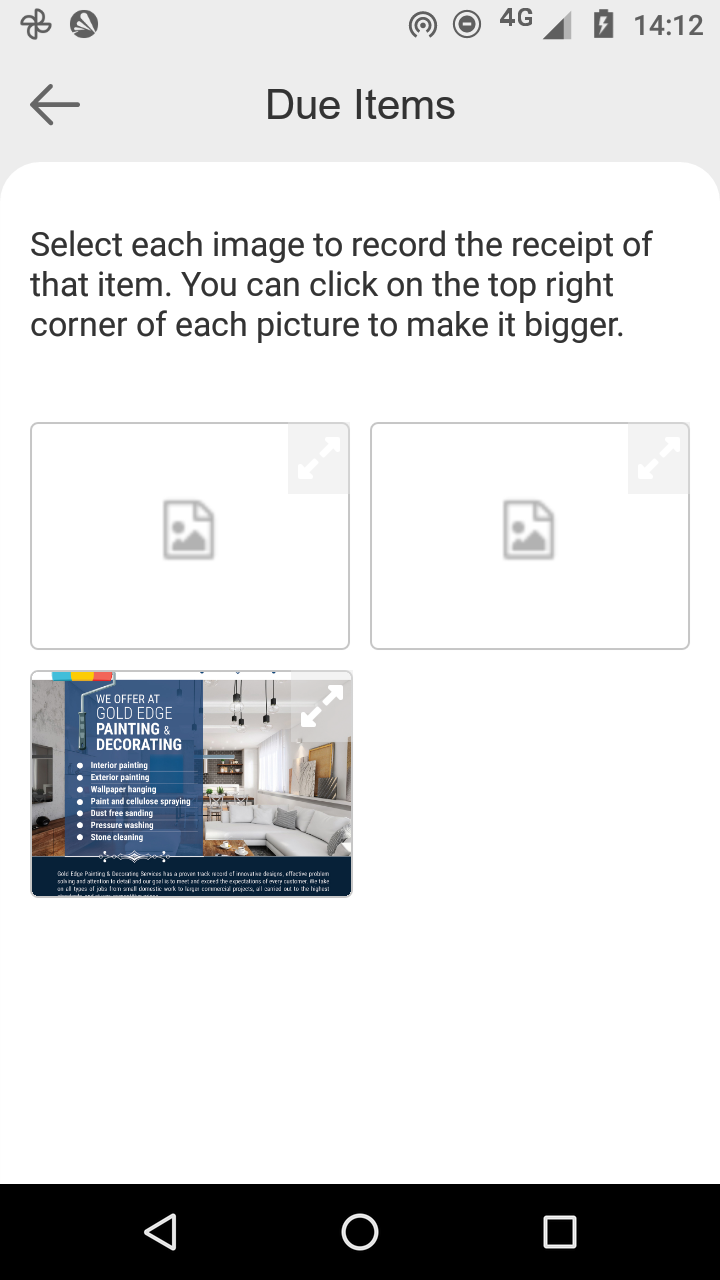Tap the system home button
The width and height of the screenshot is (720, 1280).
pos(360,1232)
